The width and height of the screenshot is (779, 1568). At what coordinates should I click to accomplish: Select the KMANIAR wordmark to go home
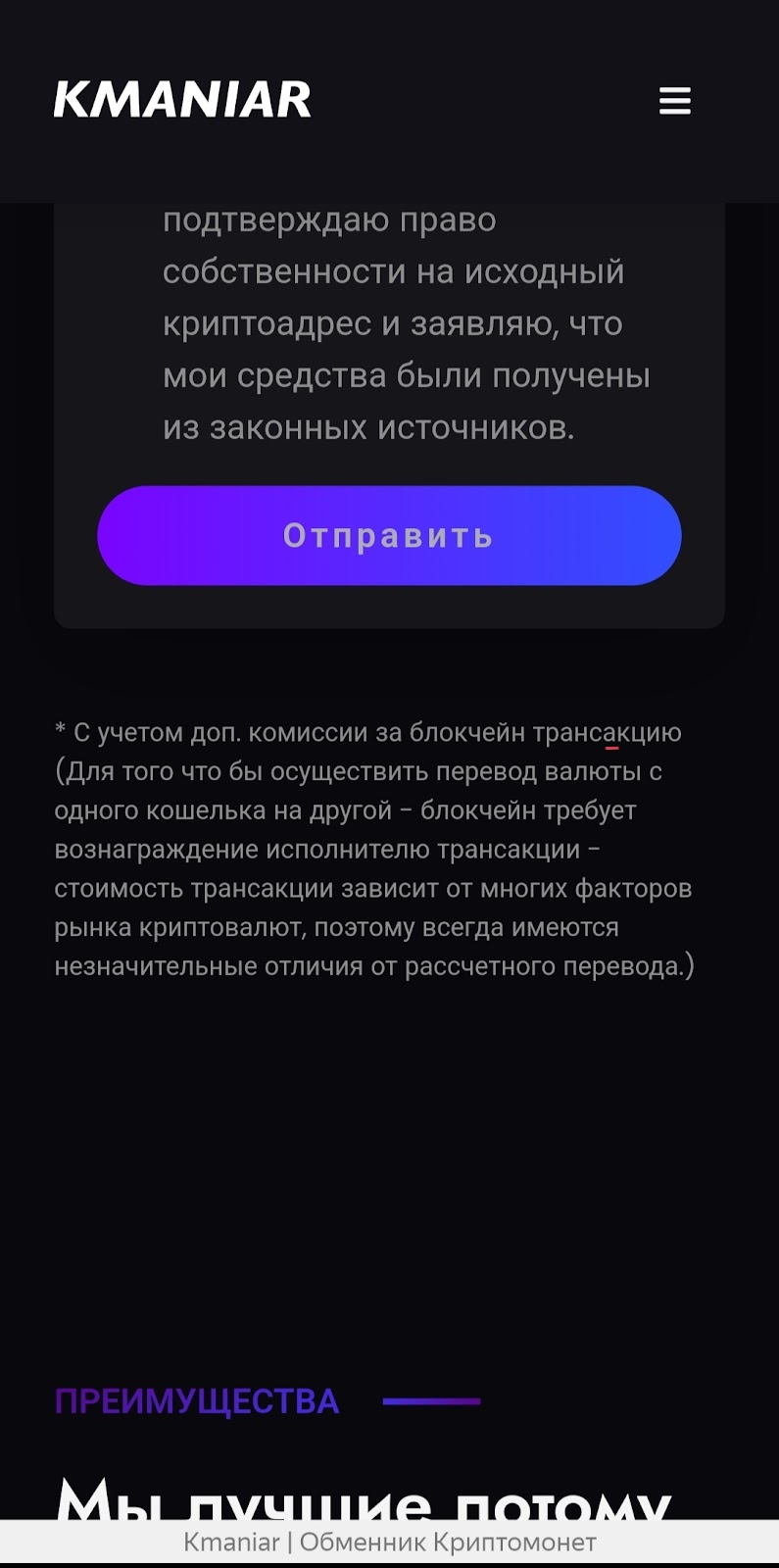coord(182,99)
